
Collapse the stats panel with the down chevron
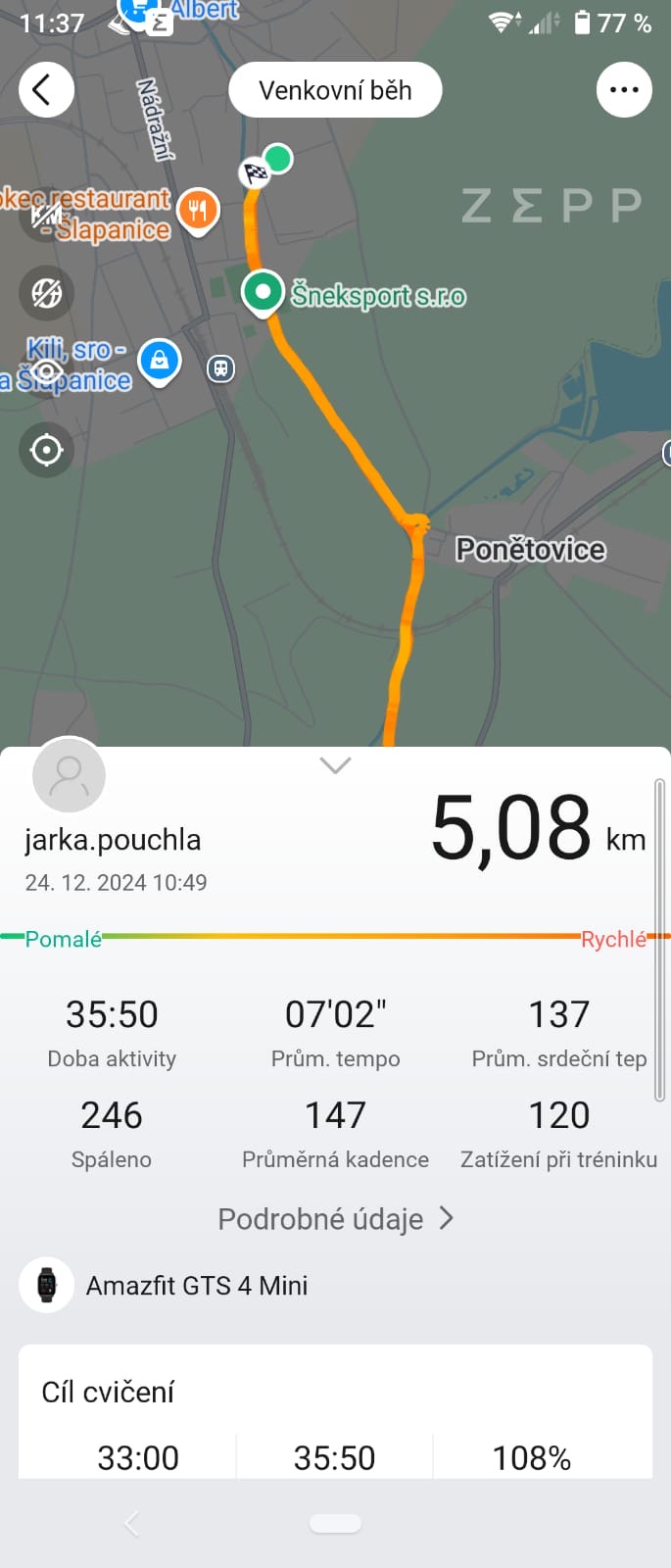pyautogui.click(x=335, y=765)
